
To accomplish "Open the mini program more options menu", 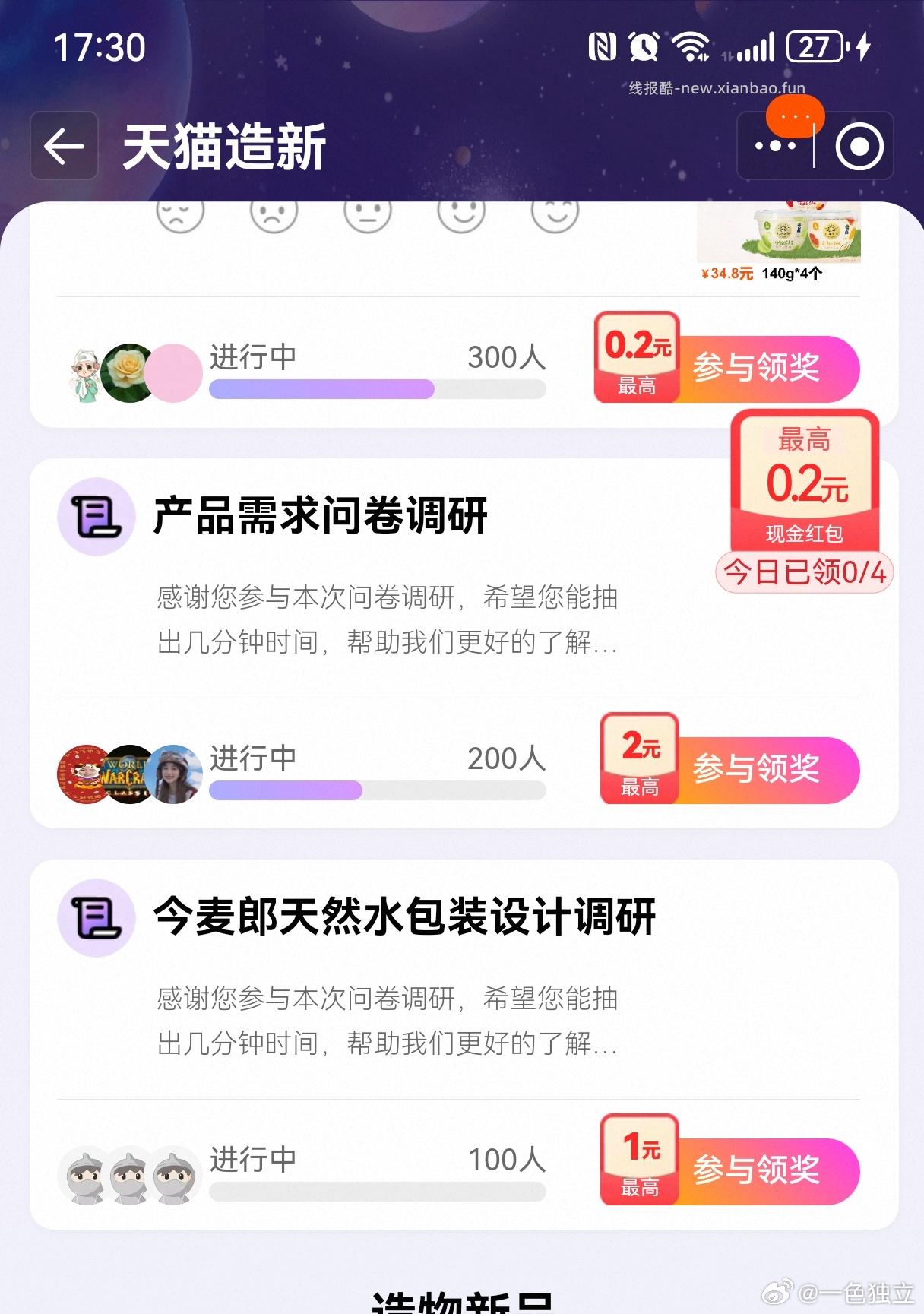I will click(x=775, y=145).
